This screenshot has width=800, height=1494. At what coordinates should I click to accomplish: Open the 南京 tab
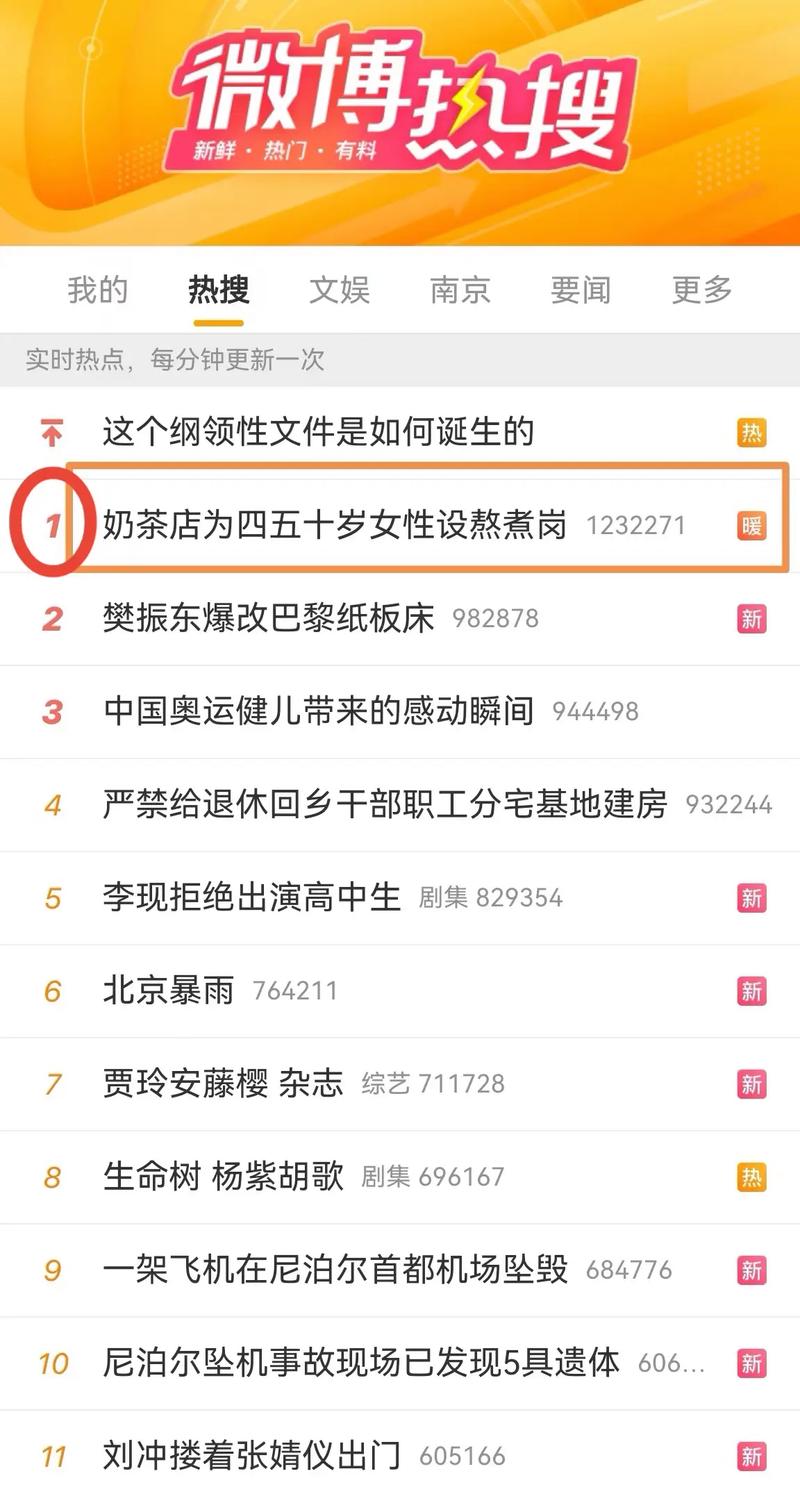[460, 290]
